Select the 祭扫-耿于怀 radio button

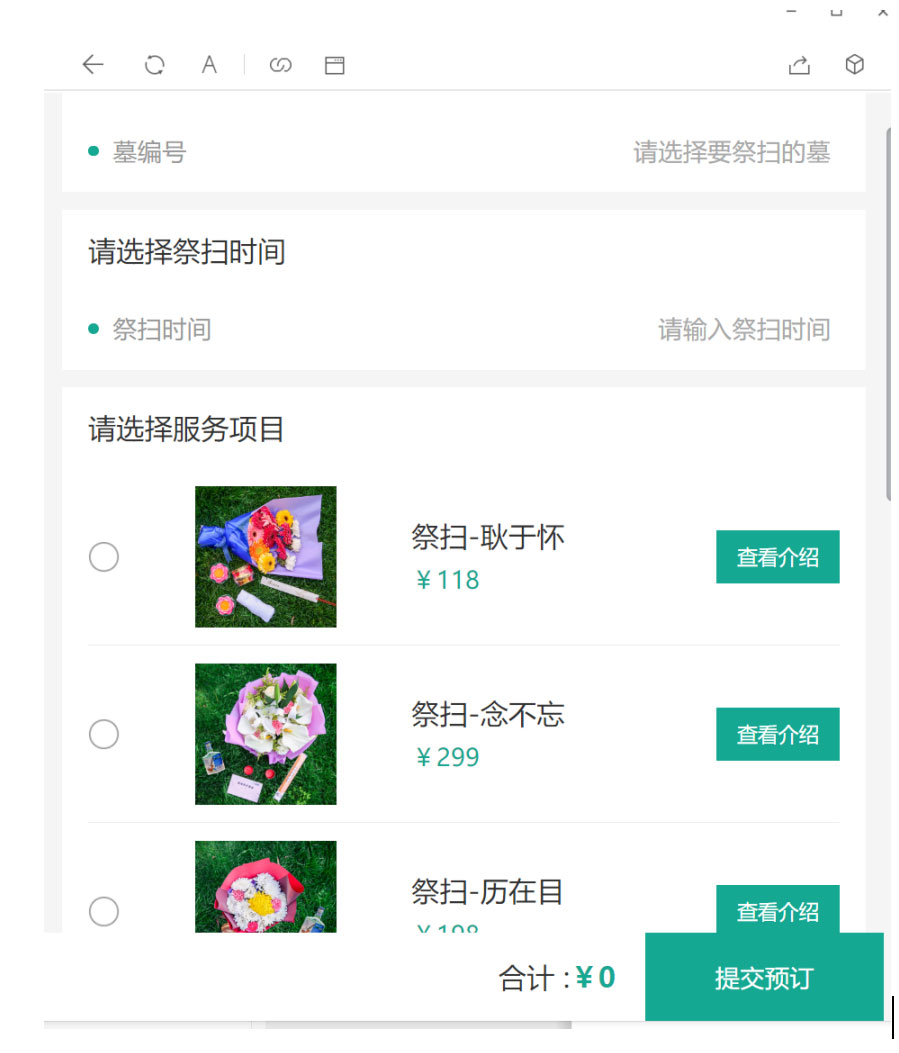pos(103,557)
